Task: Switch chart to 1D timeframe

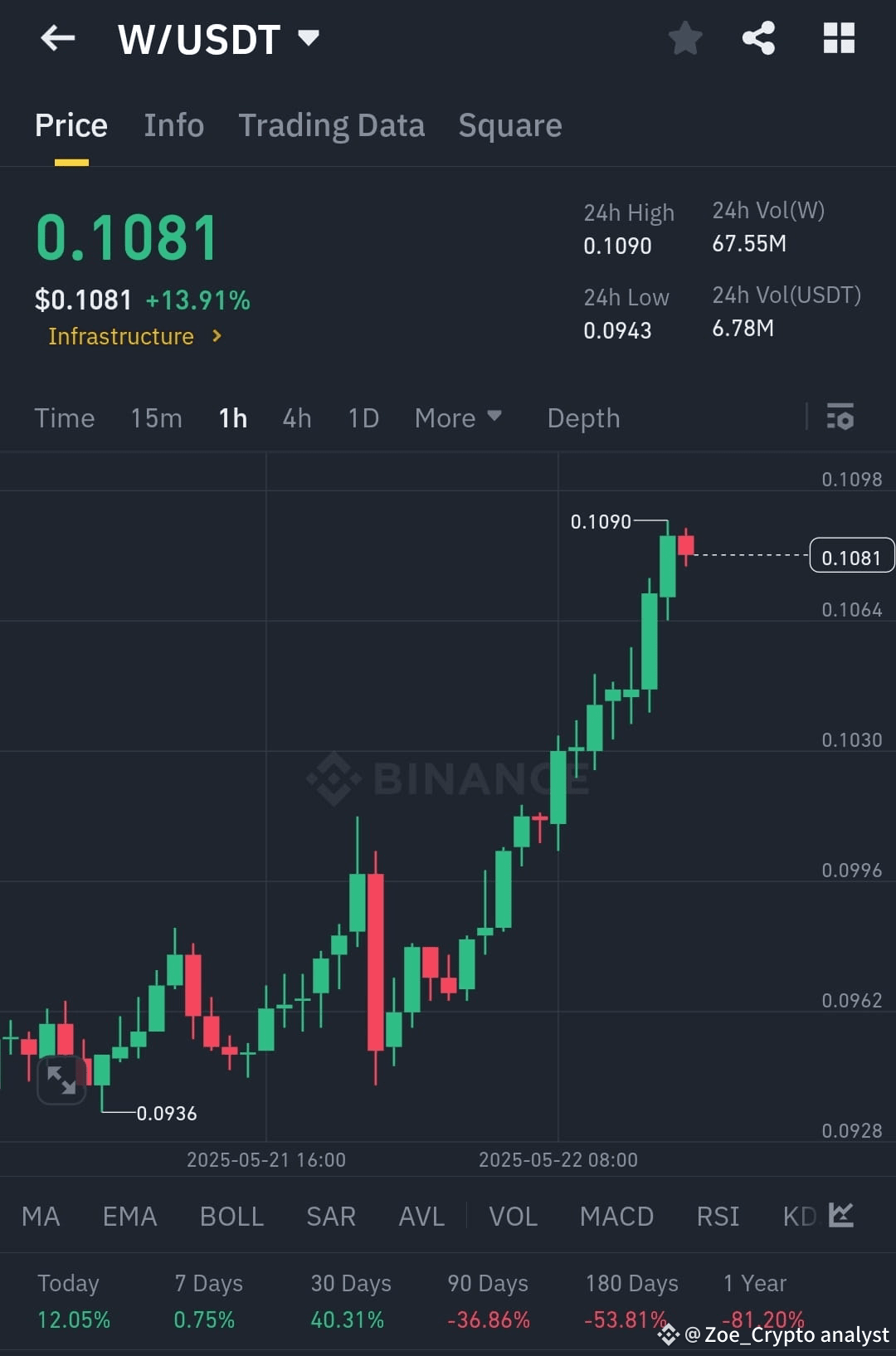Action: [363, 417]
